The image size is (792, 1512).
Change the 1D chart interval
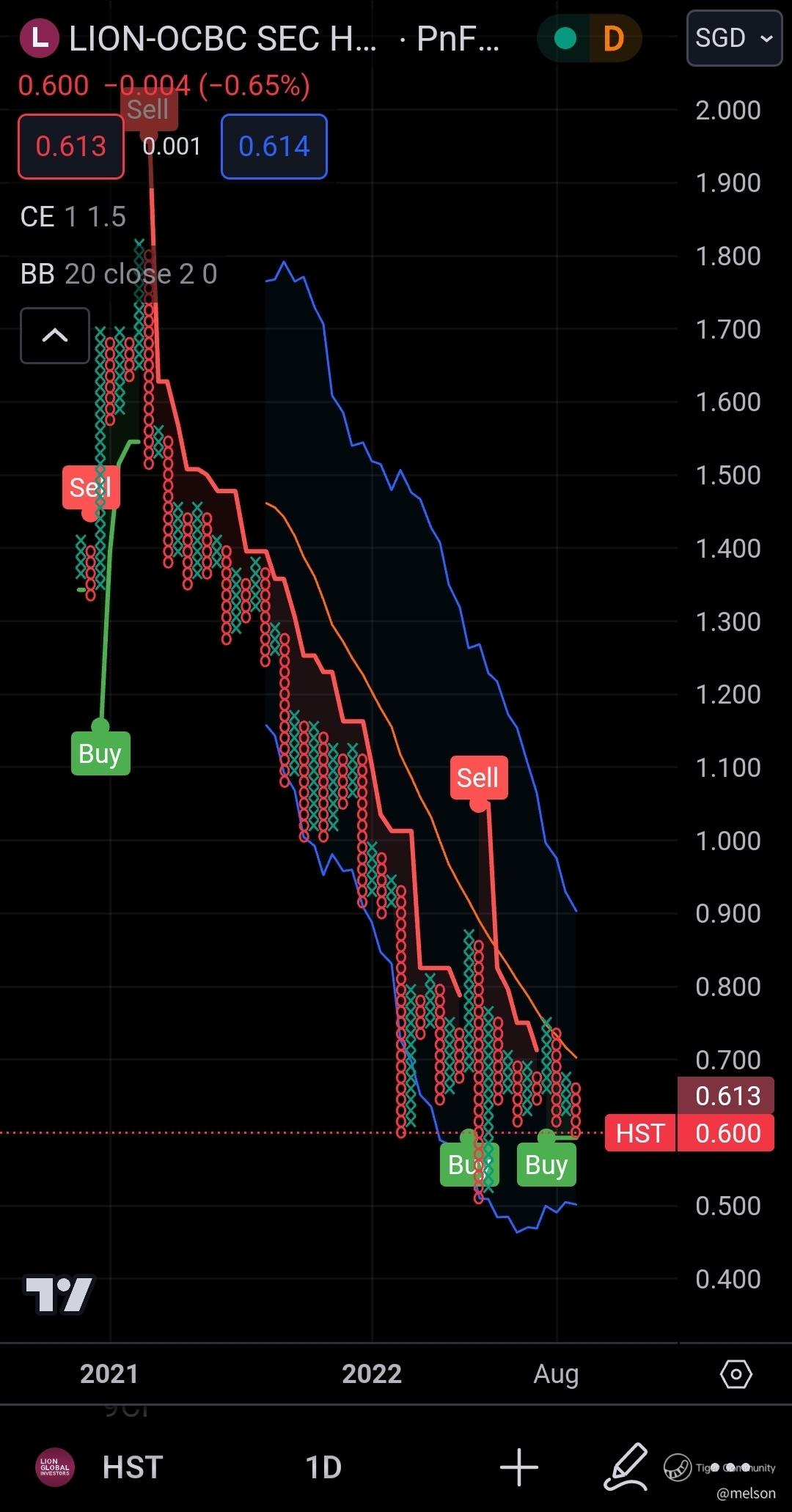(323, 1467)
